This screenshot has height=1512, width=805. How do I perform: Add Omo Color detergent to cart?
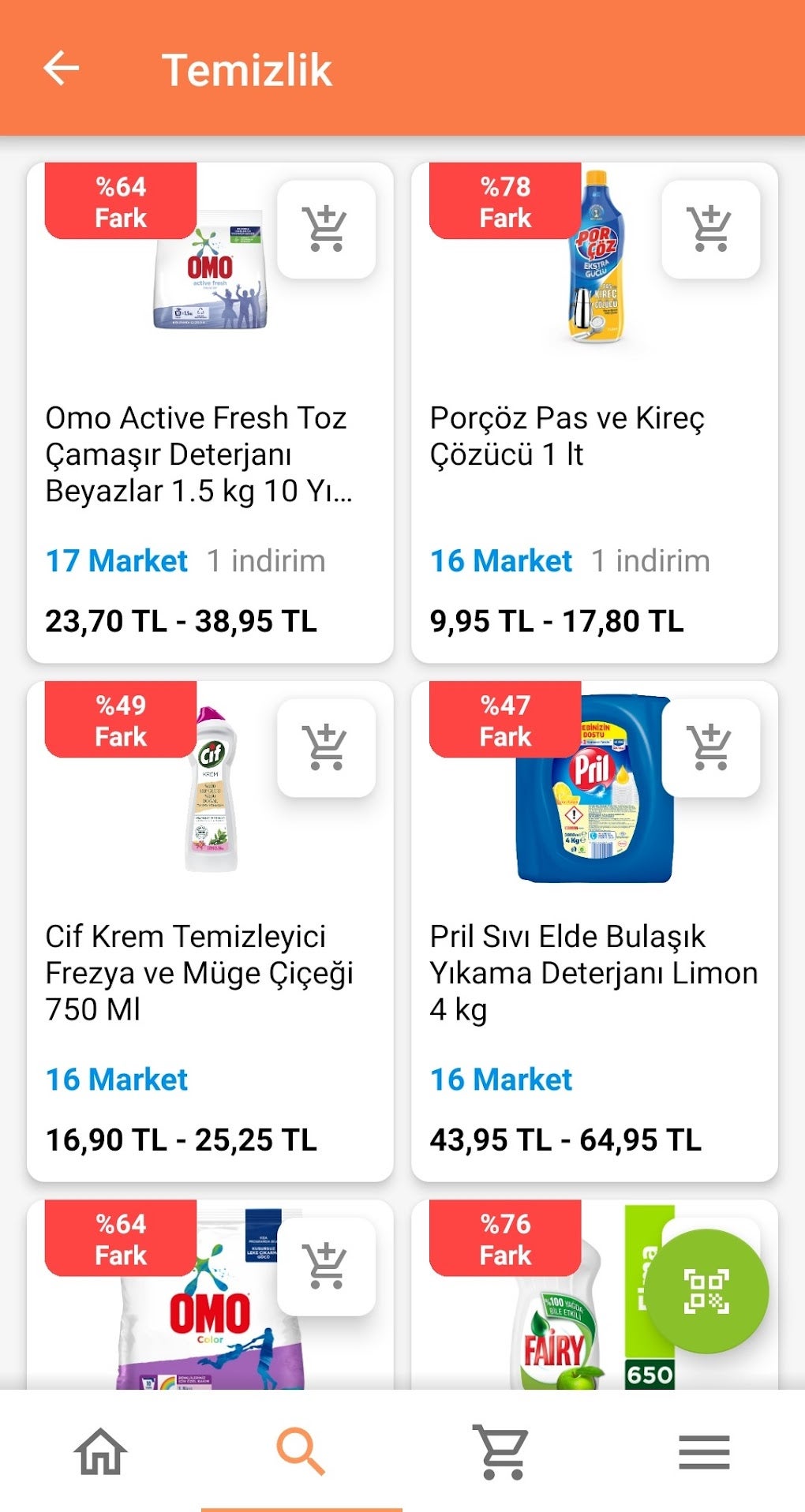tap(326, 1266)
